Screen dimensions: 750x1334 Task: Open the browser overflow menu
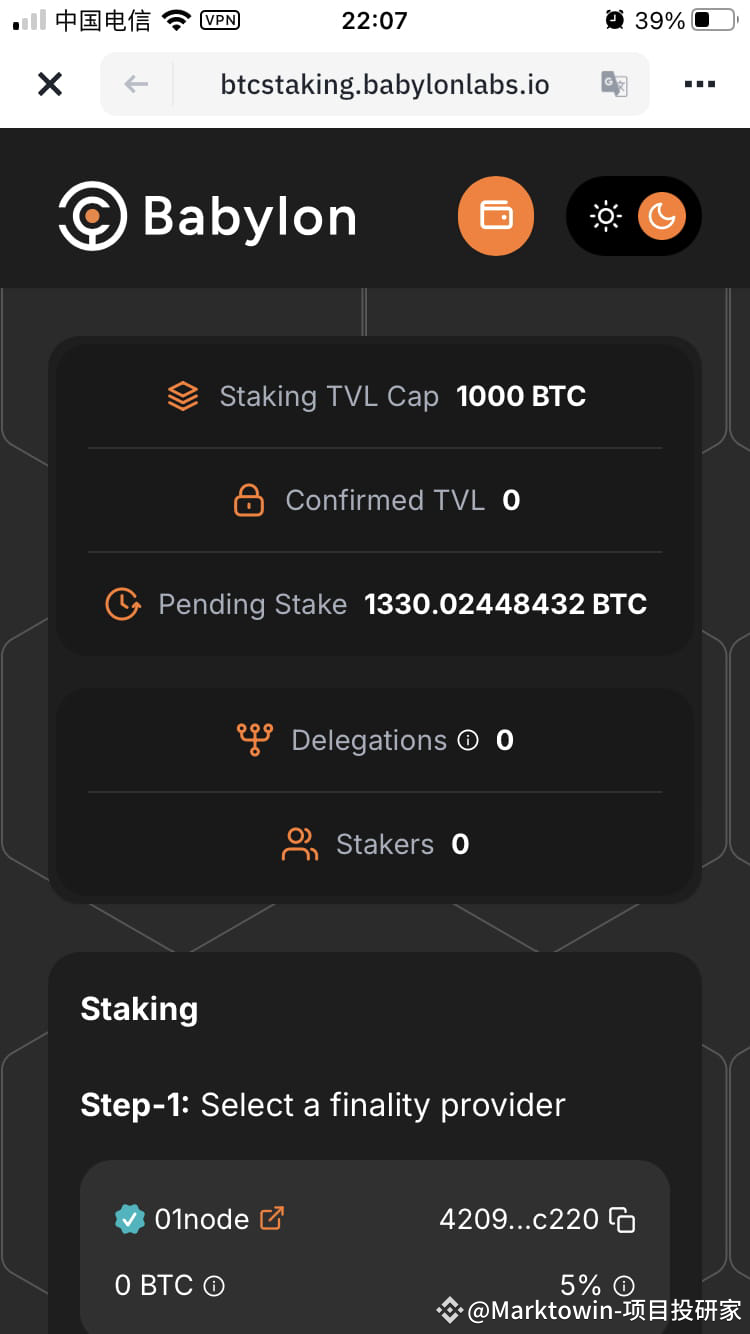click(699, 84)
